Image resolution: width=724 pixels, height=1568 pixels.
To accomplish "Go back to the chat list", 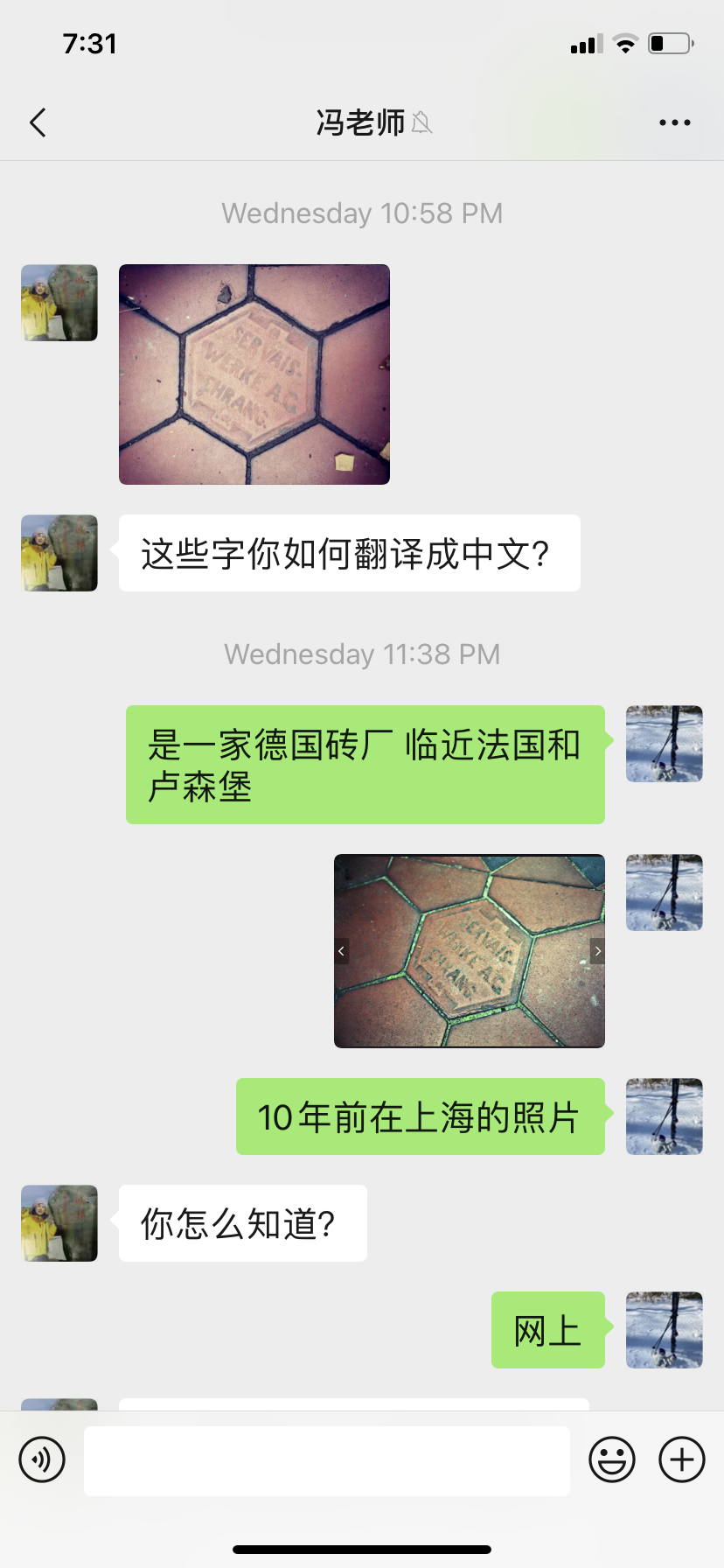I will (38, 123).
